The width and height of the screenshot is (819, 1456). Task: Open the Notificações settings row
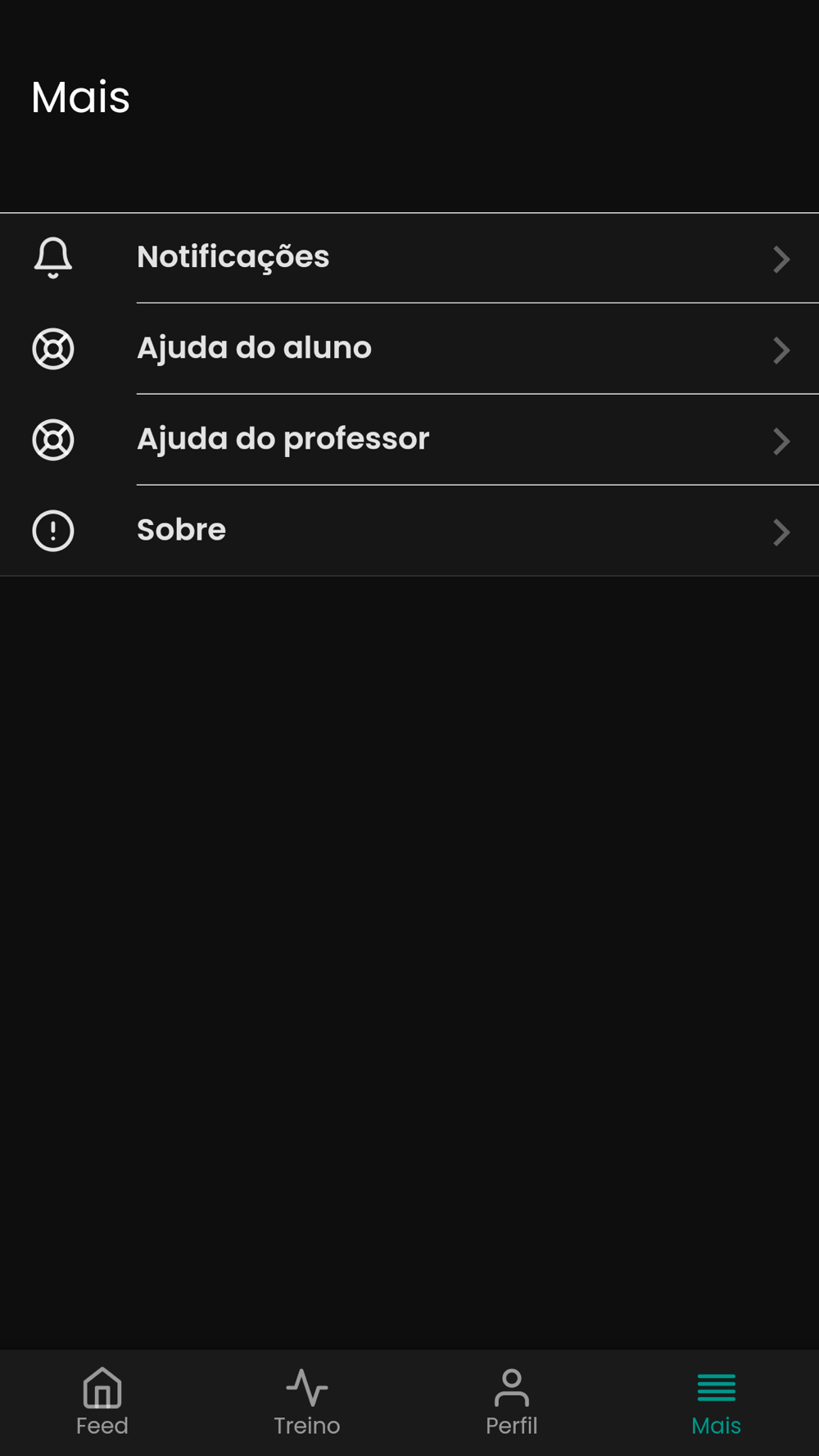coord(409,258)
